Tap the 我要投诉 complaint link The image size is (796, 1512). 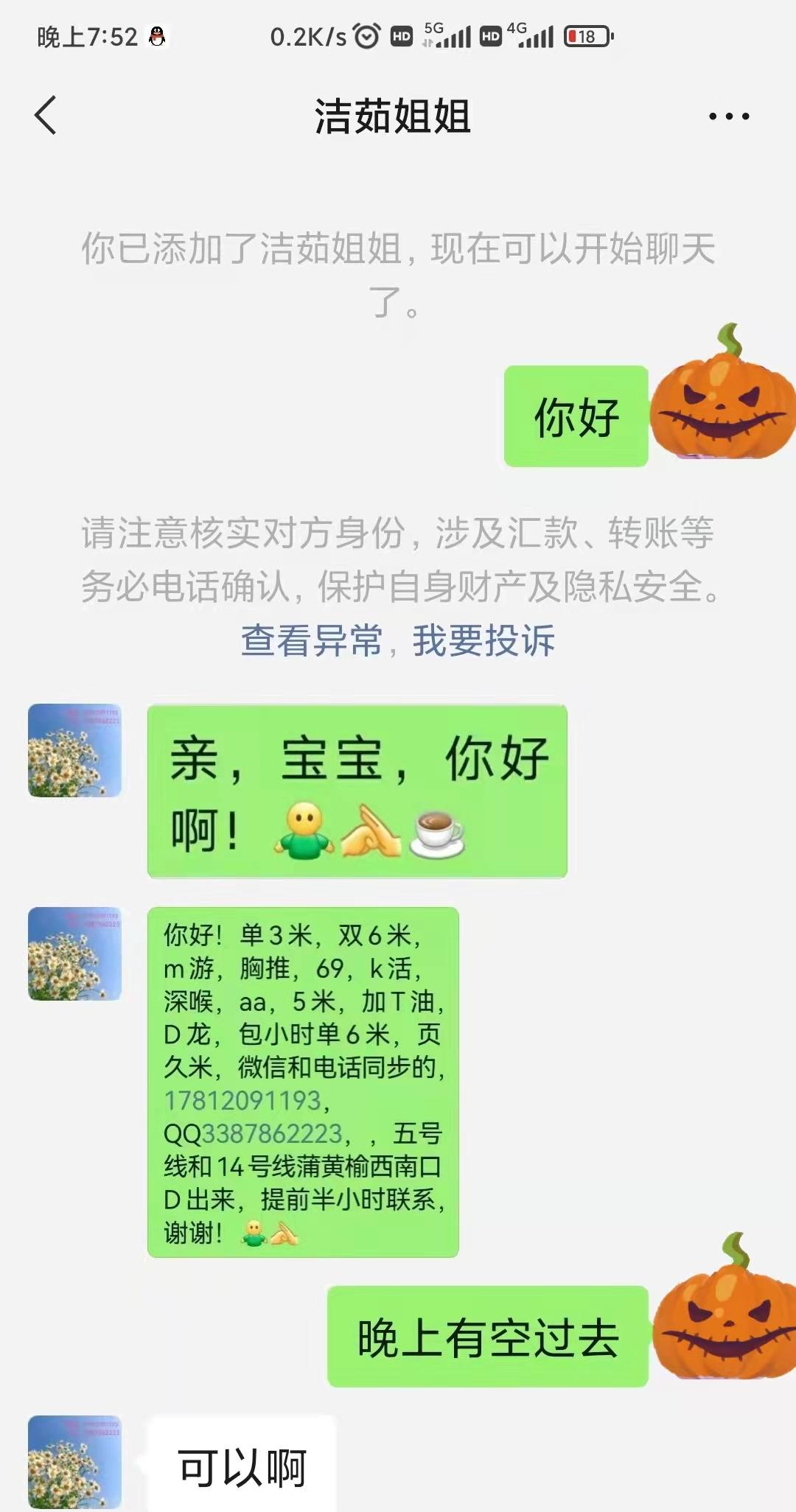pyautogui.click(x=483, y=640)
